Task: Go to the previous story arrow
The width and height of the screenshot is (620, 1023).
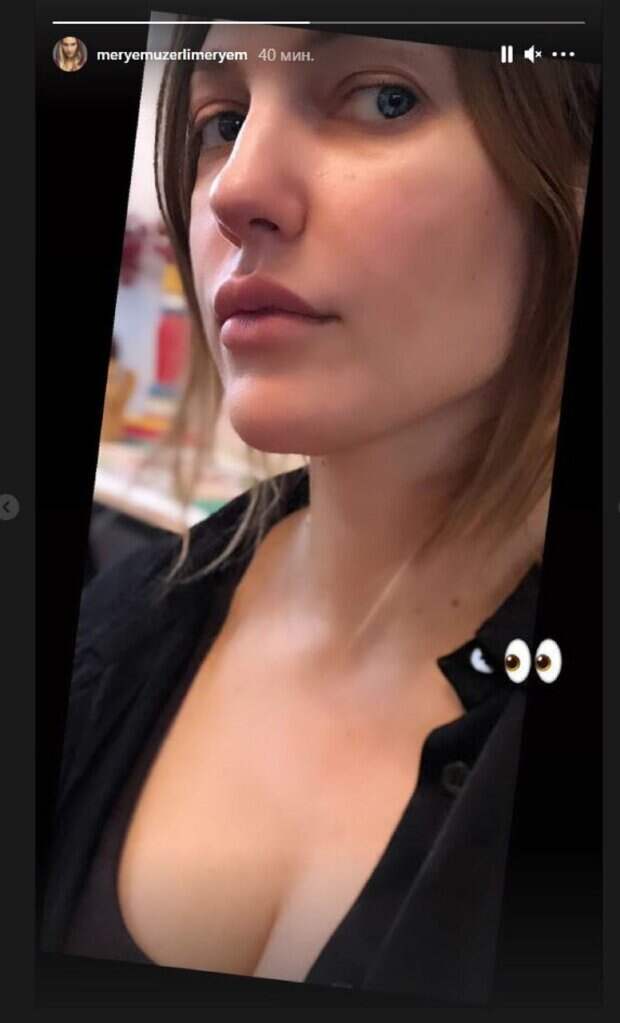Action: click(8, 506)
